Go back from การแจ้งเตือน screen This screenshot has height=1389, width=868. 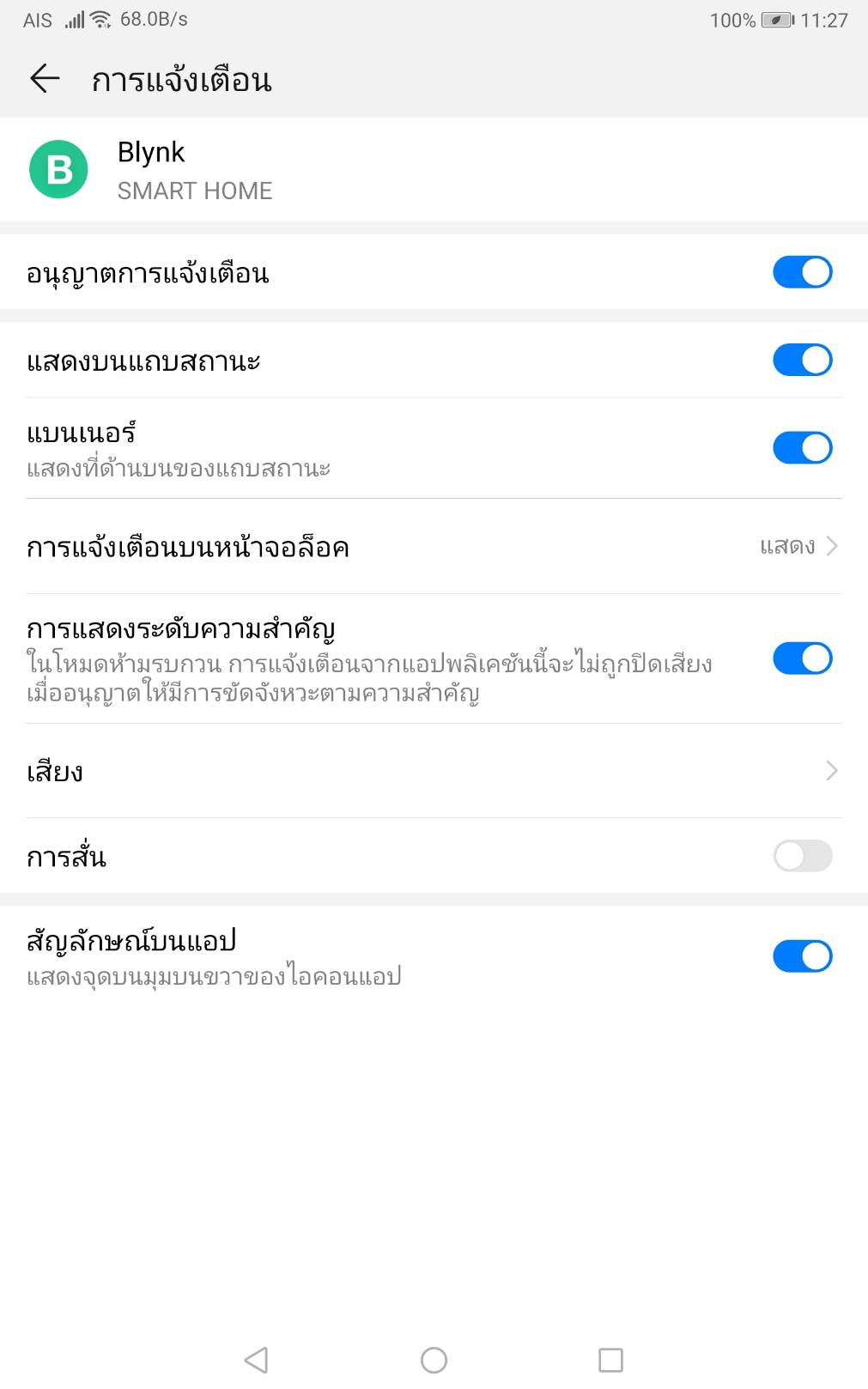(x=45, y=79)
